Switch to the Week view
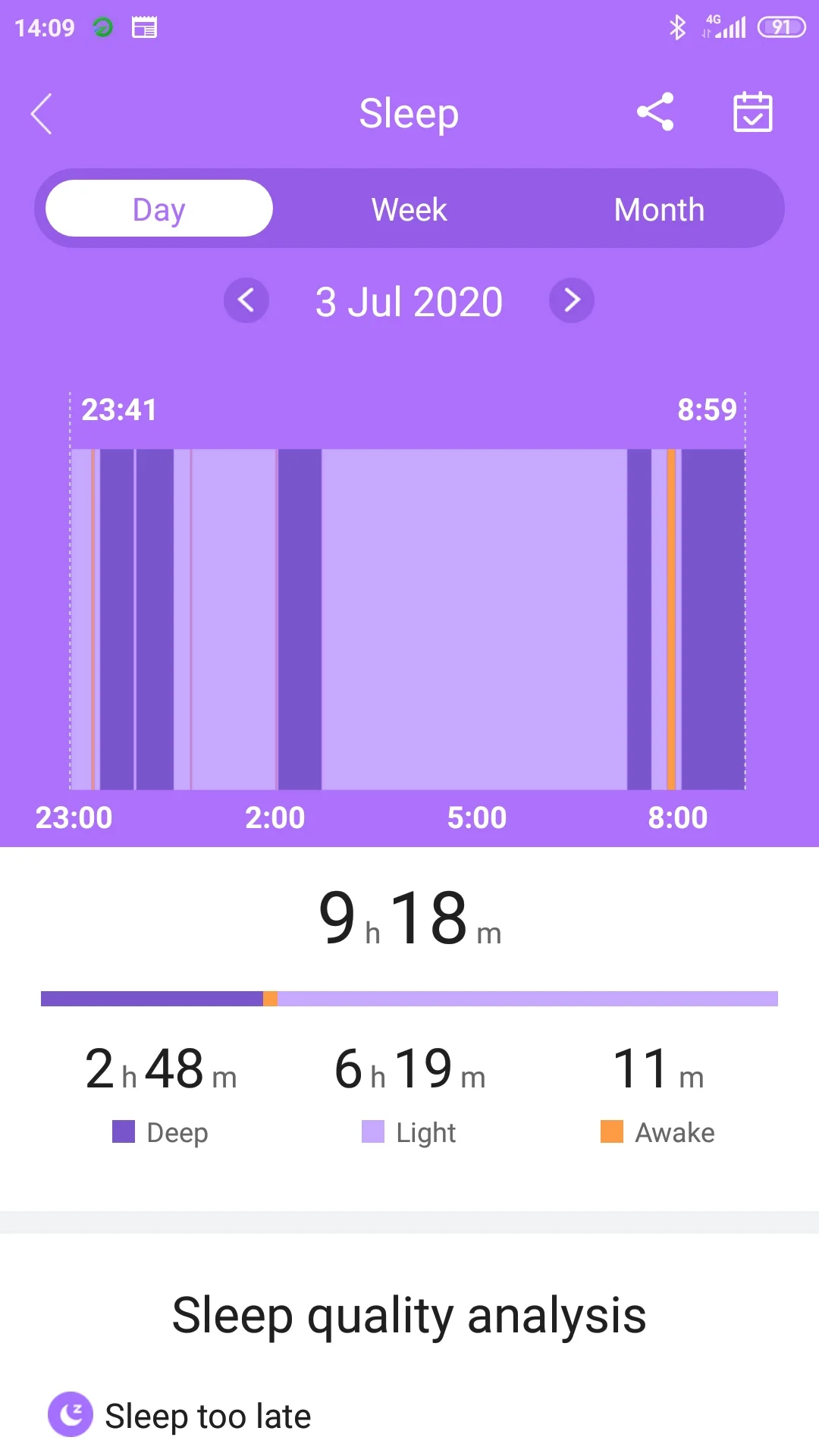819x1456 pixels. click(x=409, y=209)
